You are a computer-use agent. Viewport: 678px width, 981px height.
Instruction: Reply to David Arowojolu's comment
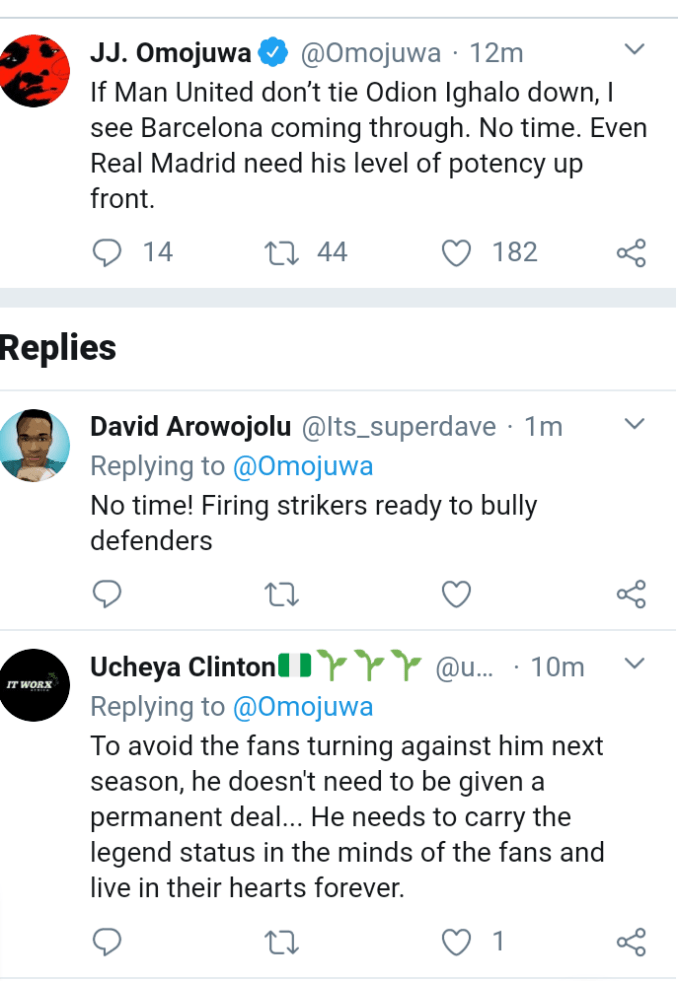coord(107,595)
